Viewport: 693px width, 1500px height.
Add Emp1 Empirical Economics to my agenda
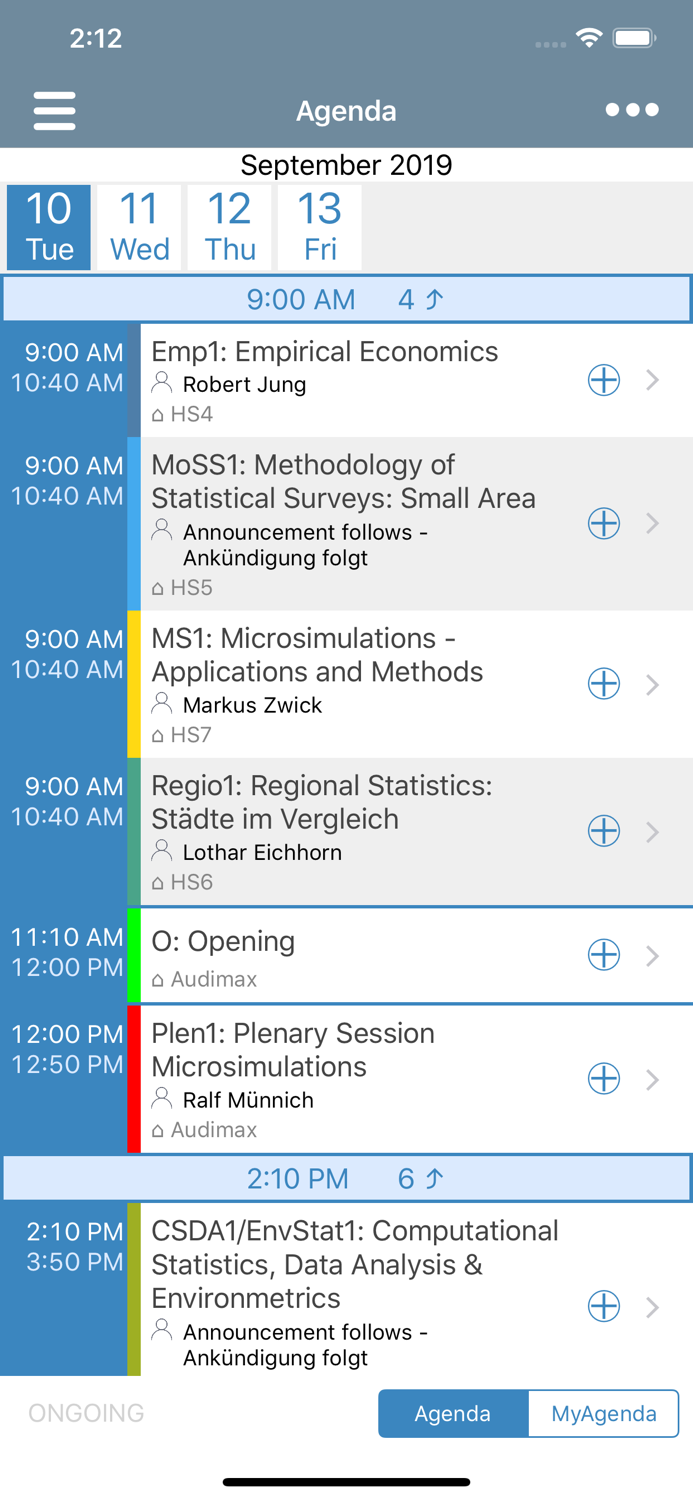coord(604,380)
